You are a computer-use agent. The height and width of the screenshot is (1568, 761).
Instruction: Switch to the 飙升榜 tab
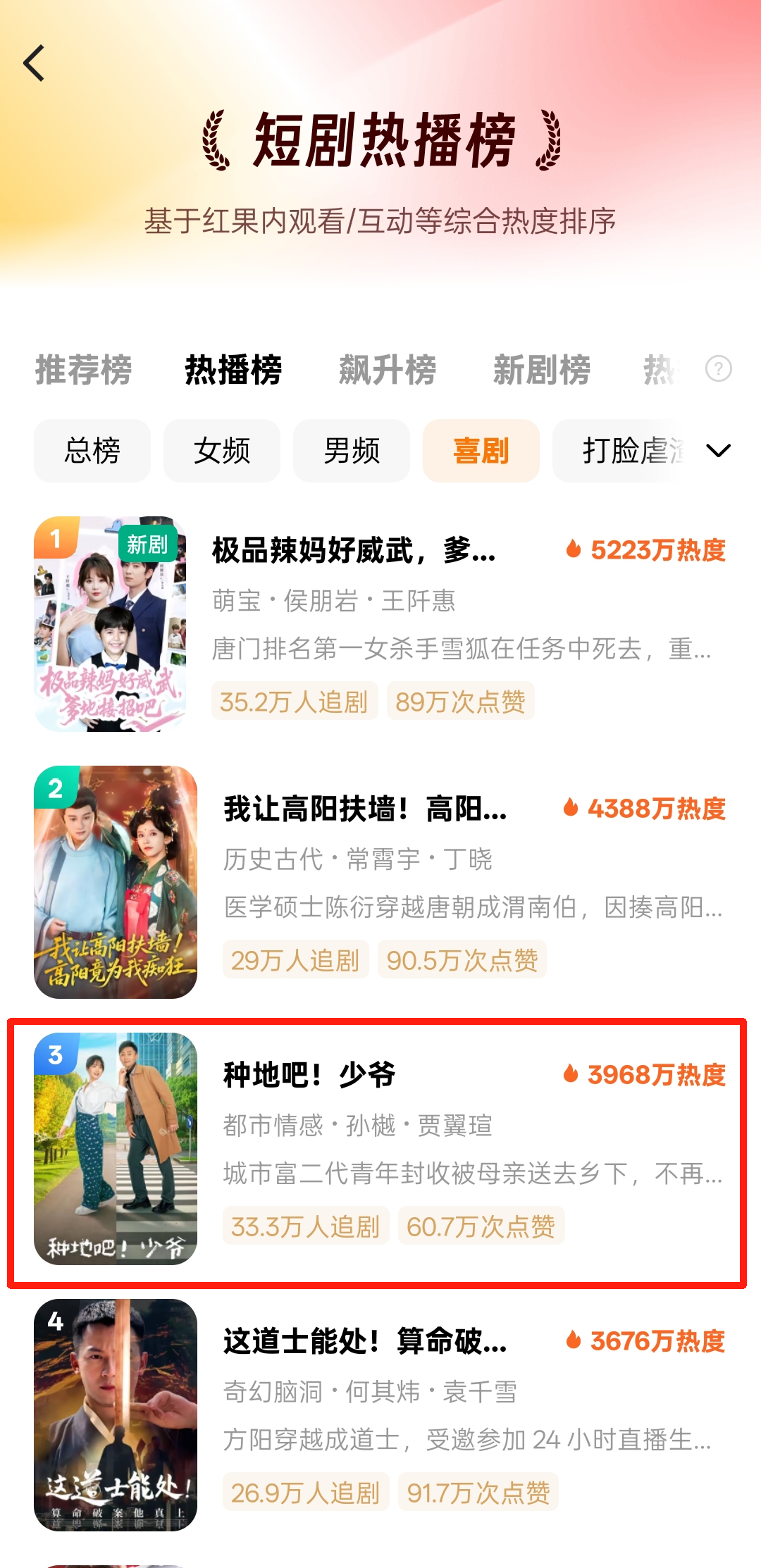tap(387, 370)
